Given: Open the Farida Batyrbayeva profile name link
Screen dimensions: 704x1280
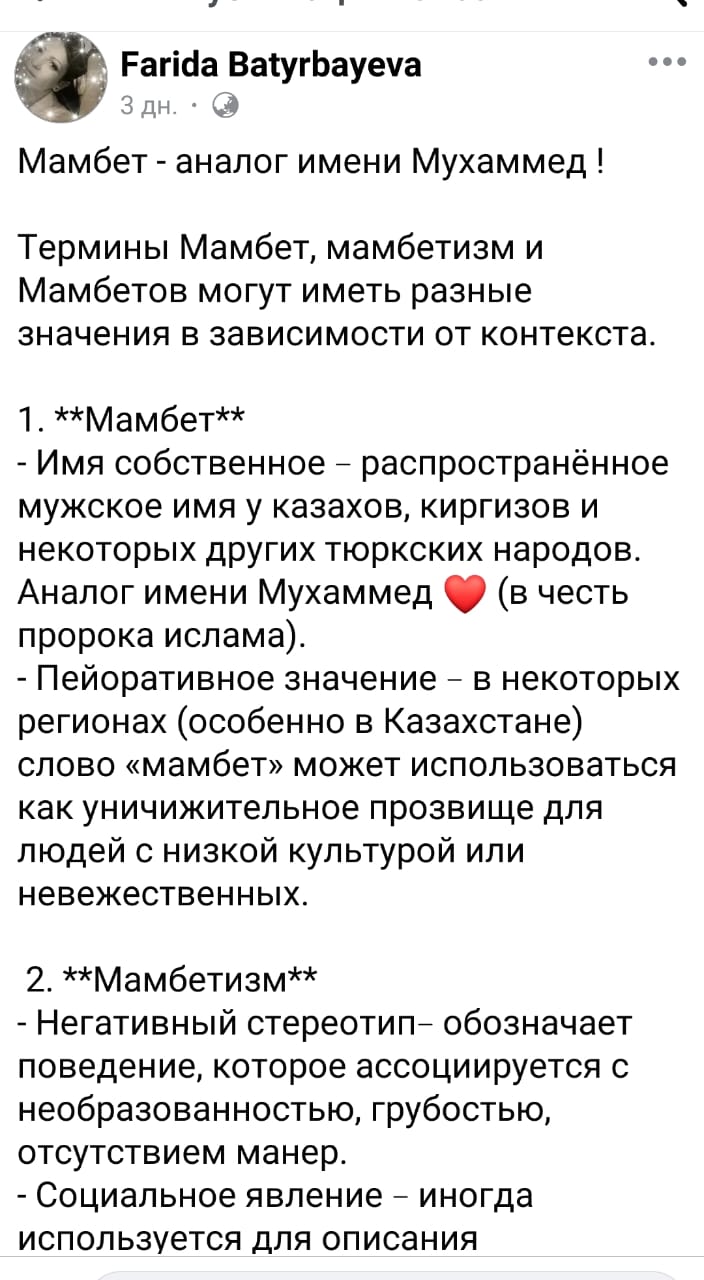Looking at the screenshot, I should [x=270, y=66].
